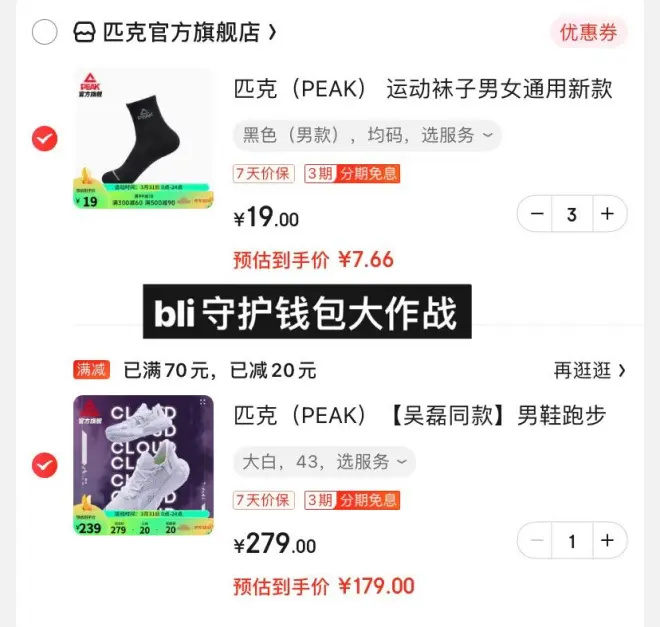Decrease the running shoes quantity by one
The height and width of the screenshot is (627, 660).
tap(537, 541)
